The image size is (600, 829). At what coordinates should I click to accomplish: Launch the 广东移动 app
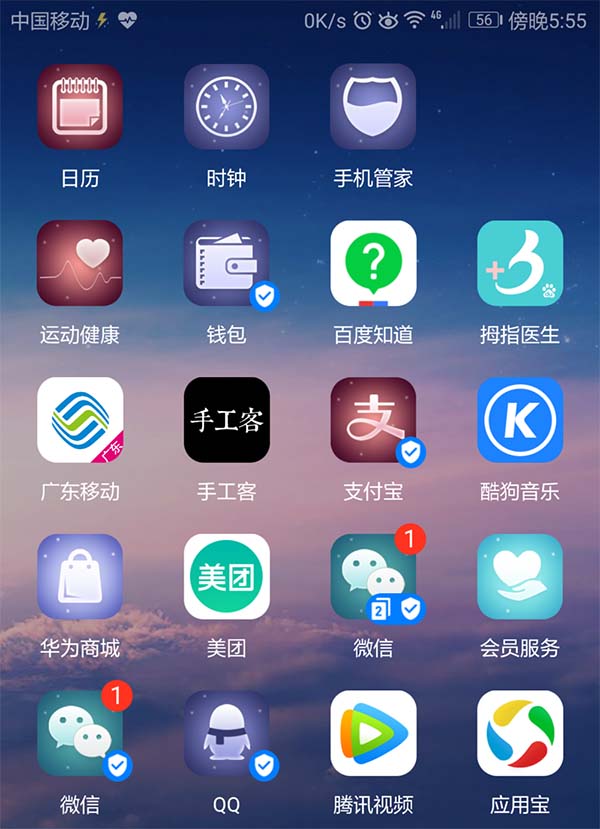[x=80, y=420]
